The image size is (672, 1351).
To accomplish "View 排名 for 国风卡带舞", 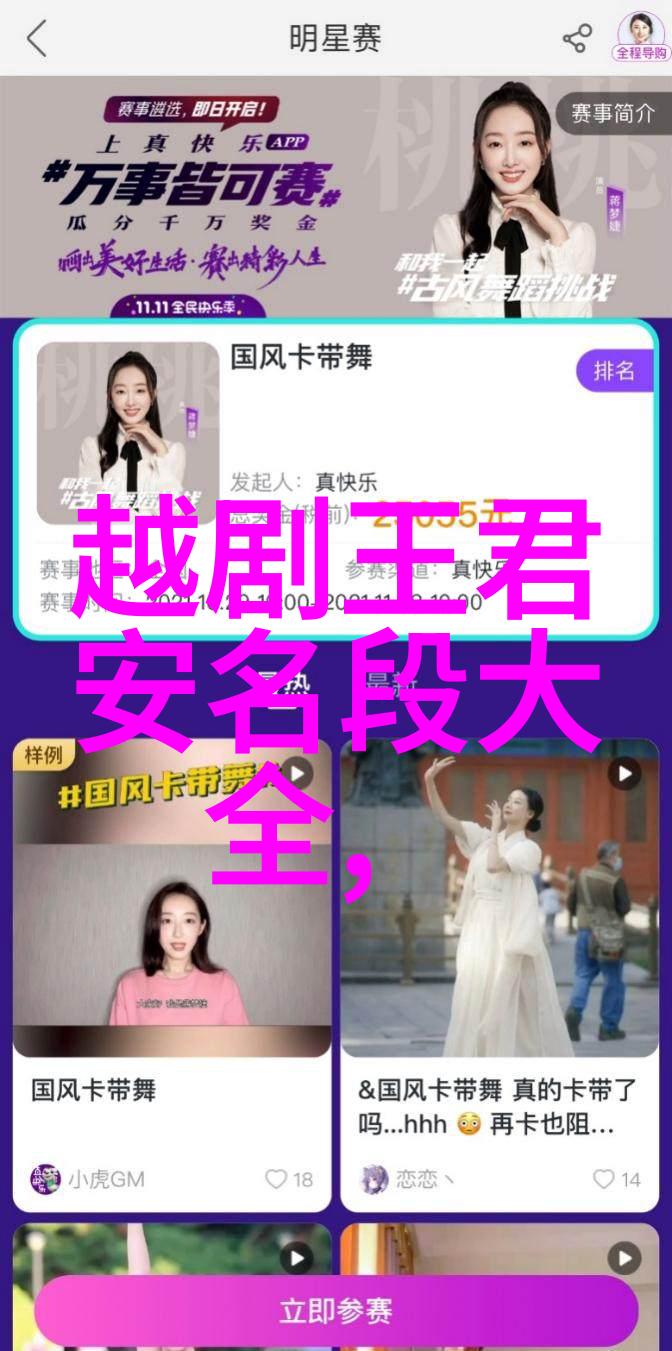I will point(613,371).
